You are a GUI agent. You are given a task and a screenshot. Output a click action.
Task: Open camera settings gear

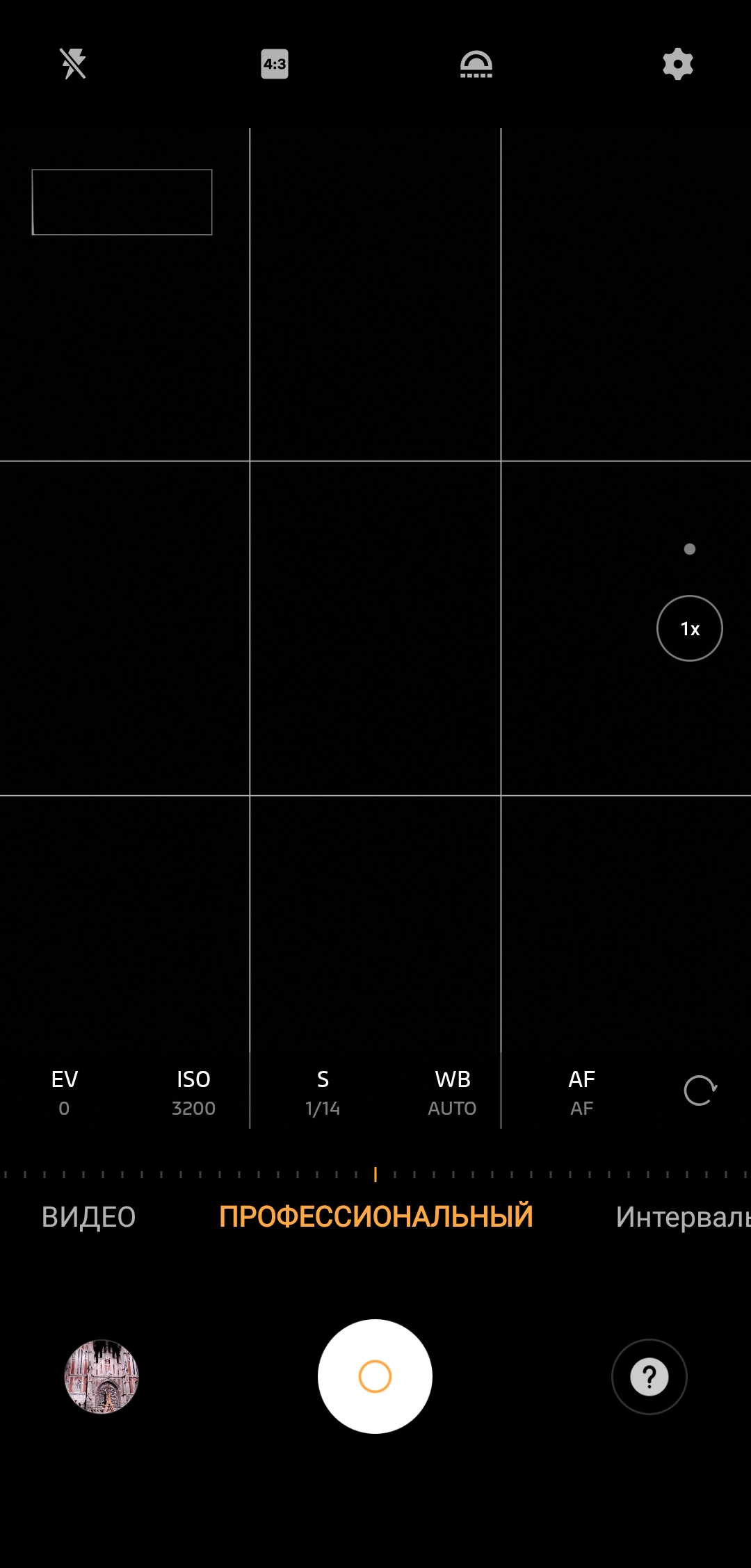coord(678,64)
